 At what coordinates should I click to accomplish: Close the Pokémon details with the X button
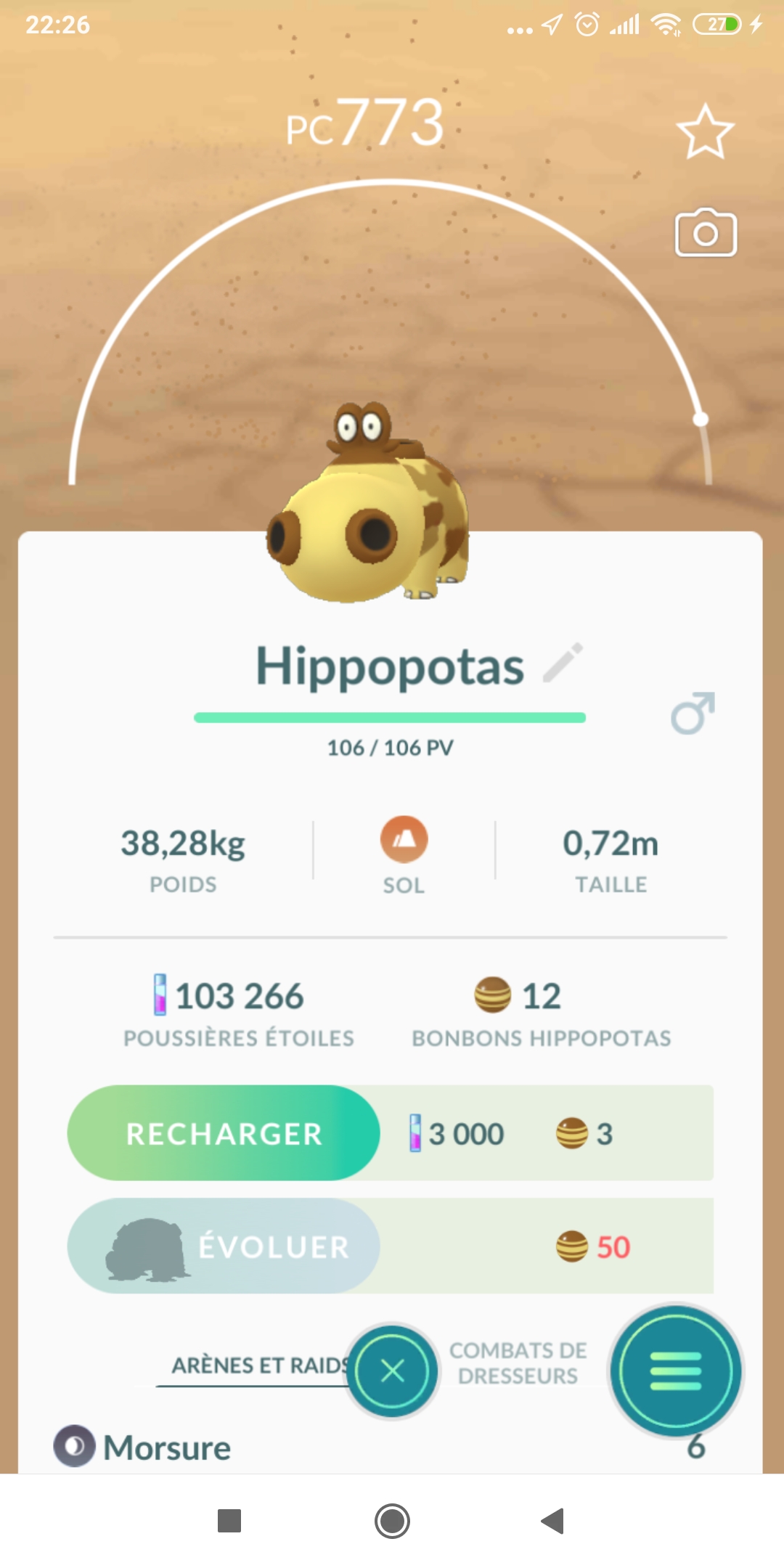[x=392, y=1371]
